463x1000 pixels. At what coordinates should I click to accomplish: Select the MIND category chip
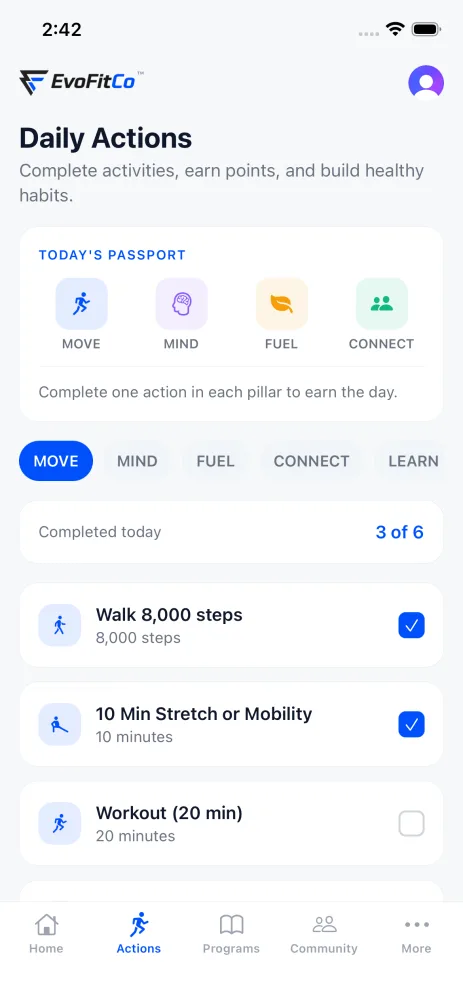point(137,461)
